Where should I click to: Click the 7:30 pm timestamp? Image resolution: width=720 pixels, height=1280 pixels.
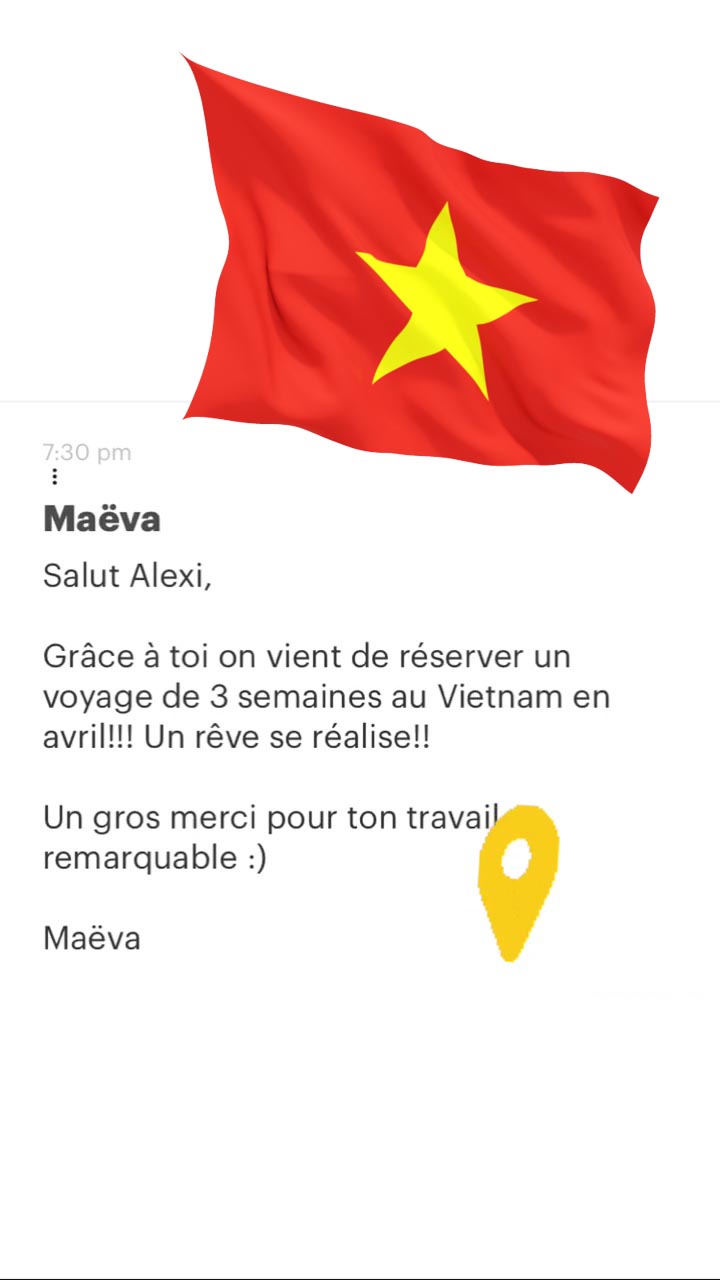click(x=85, y=452)
